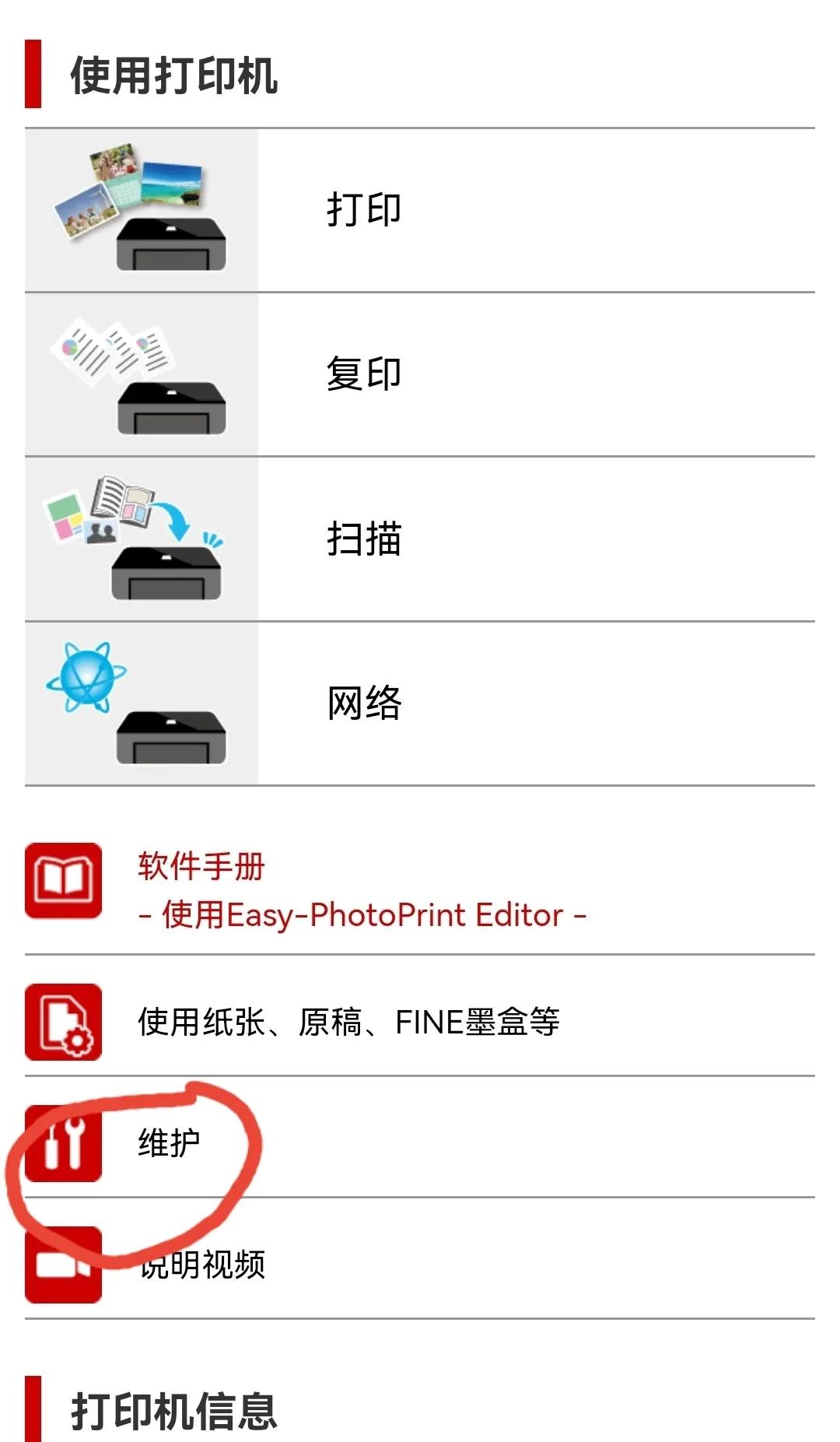Open the 复印 section
The height and width of the screenshot is (1442, 840).
point(364,374)
